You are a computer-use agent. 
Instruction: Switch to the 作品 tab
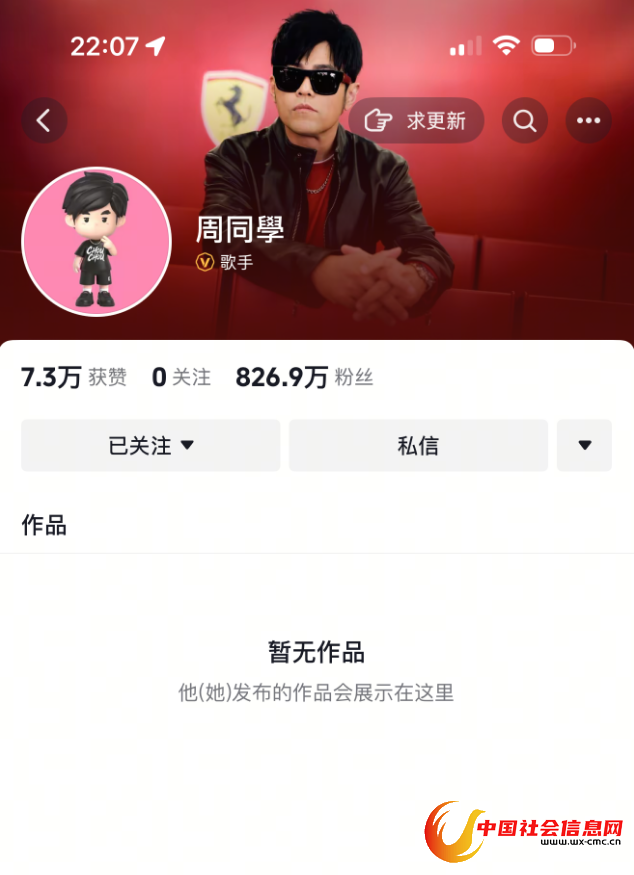point(44,525)
